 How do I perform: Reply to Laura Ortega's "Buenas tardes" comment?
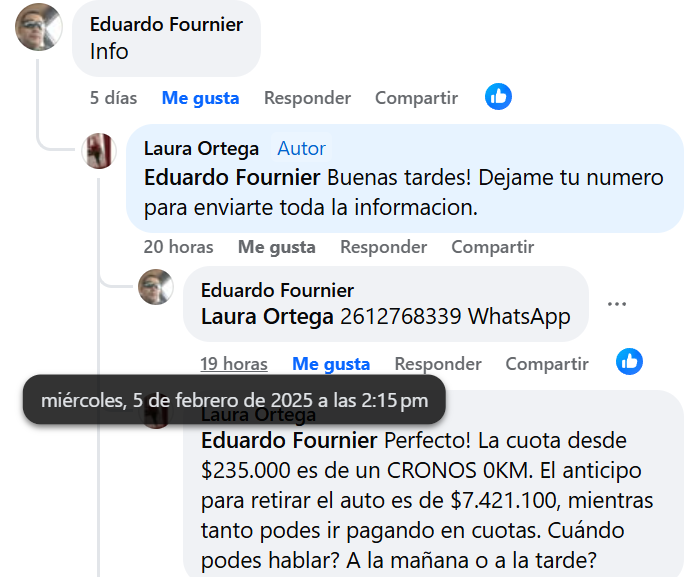pos(383,247)
